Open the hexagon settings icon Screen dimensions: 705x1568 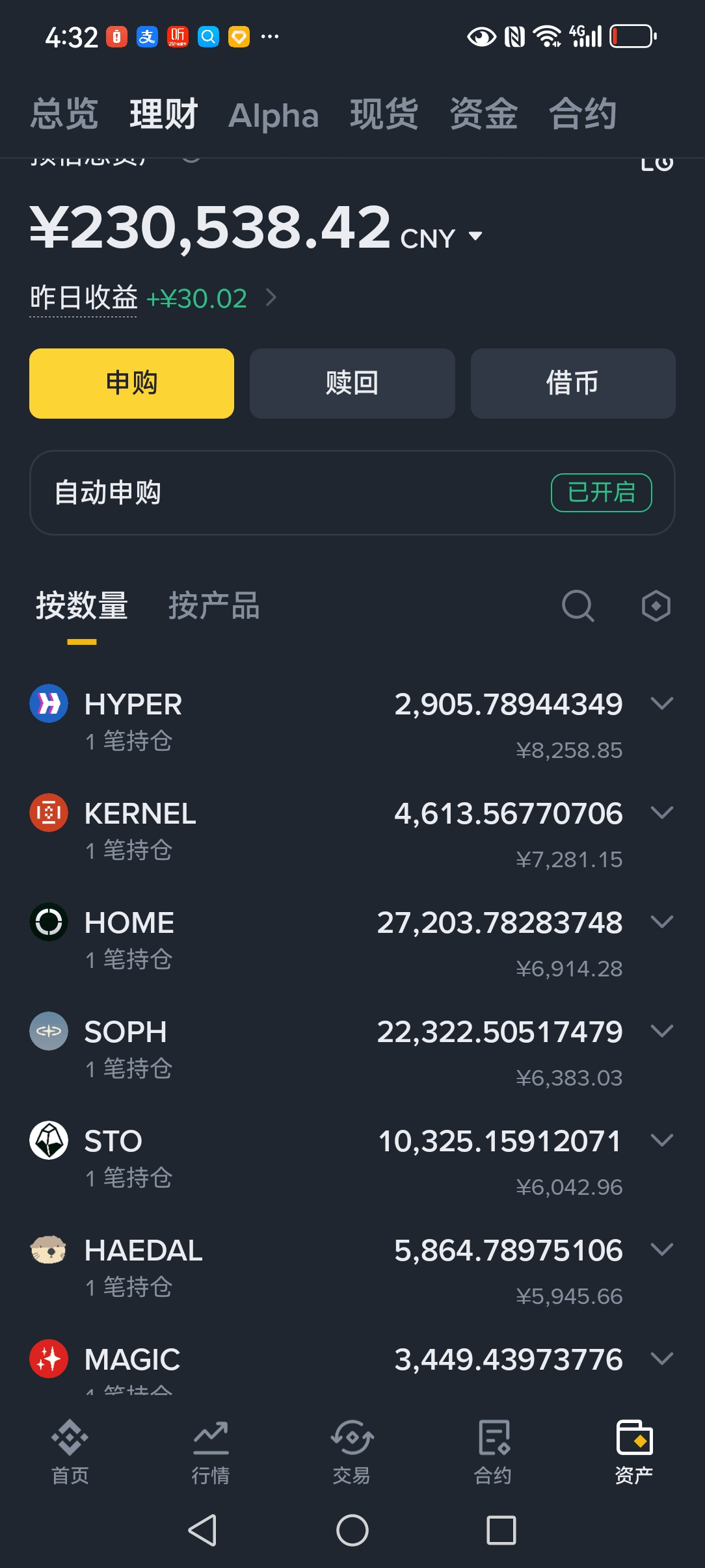pyautogui.click(x=656, y=606)
